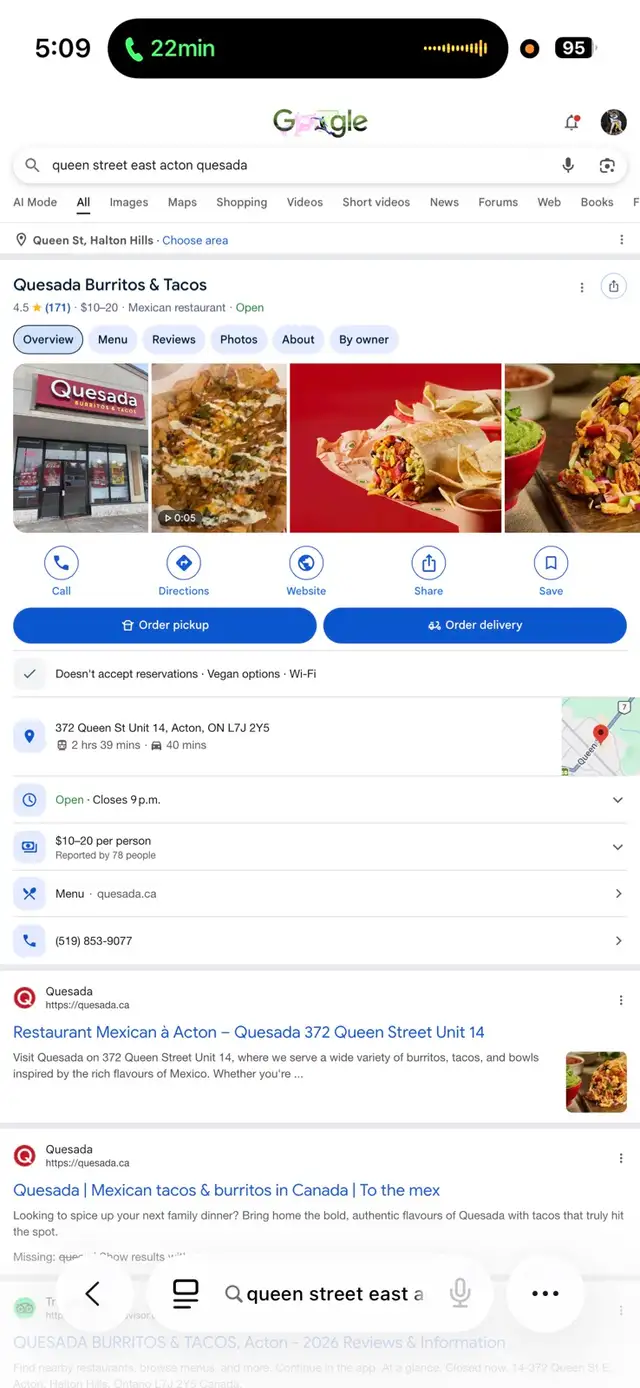Screen dimensions: 640x1388
Task: Switch to the Maps search tab
Action: [182, 202]
